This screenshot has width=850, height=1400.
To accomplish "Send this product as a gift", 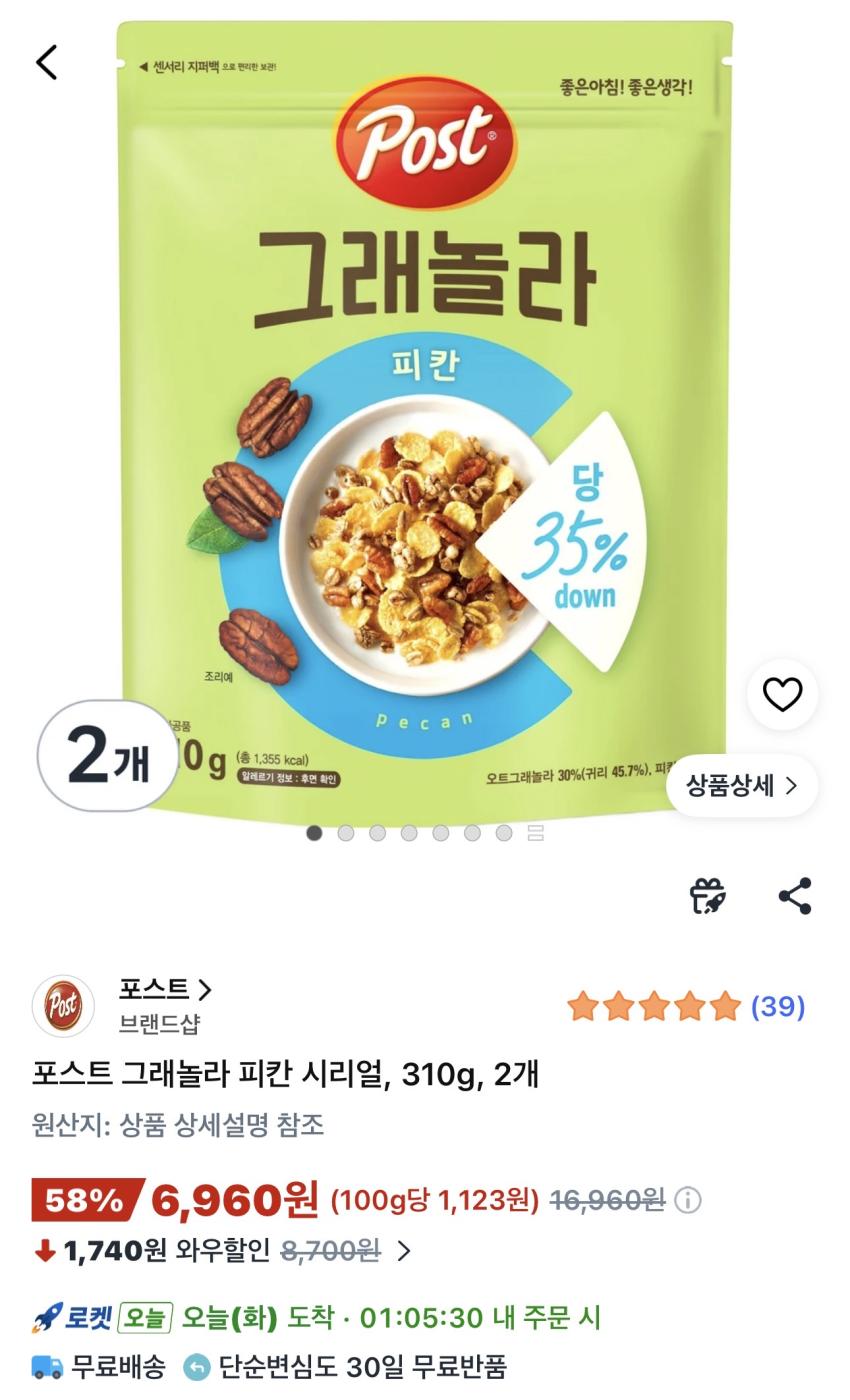I will (708, 896).
